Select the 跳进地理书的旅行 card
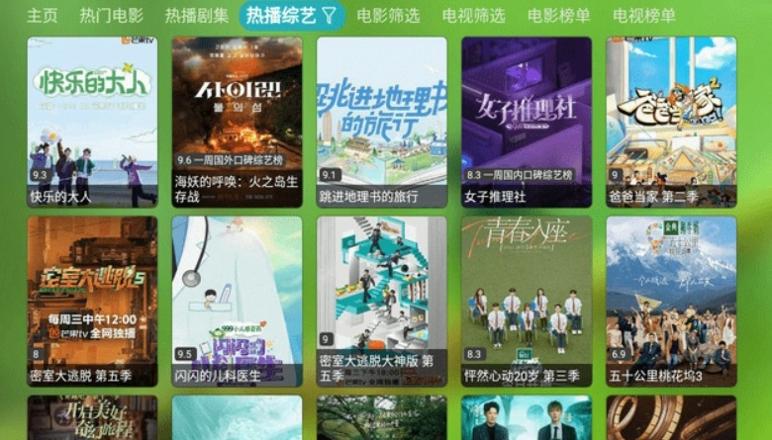The height and width of the screenshot is (440, 772). click(382, 121)
